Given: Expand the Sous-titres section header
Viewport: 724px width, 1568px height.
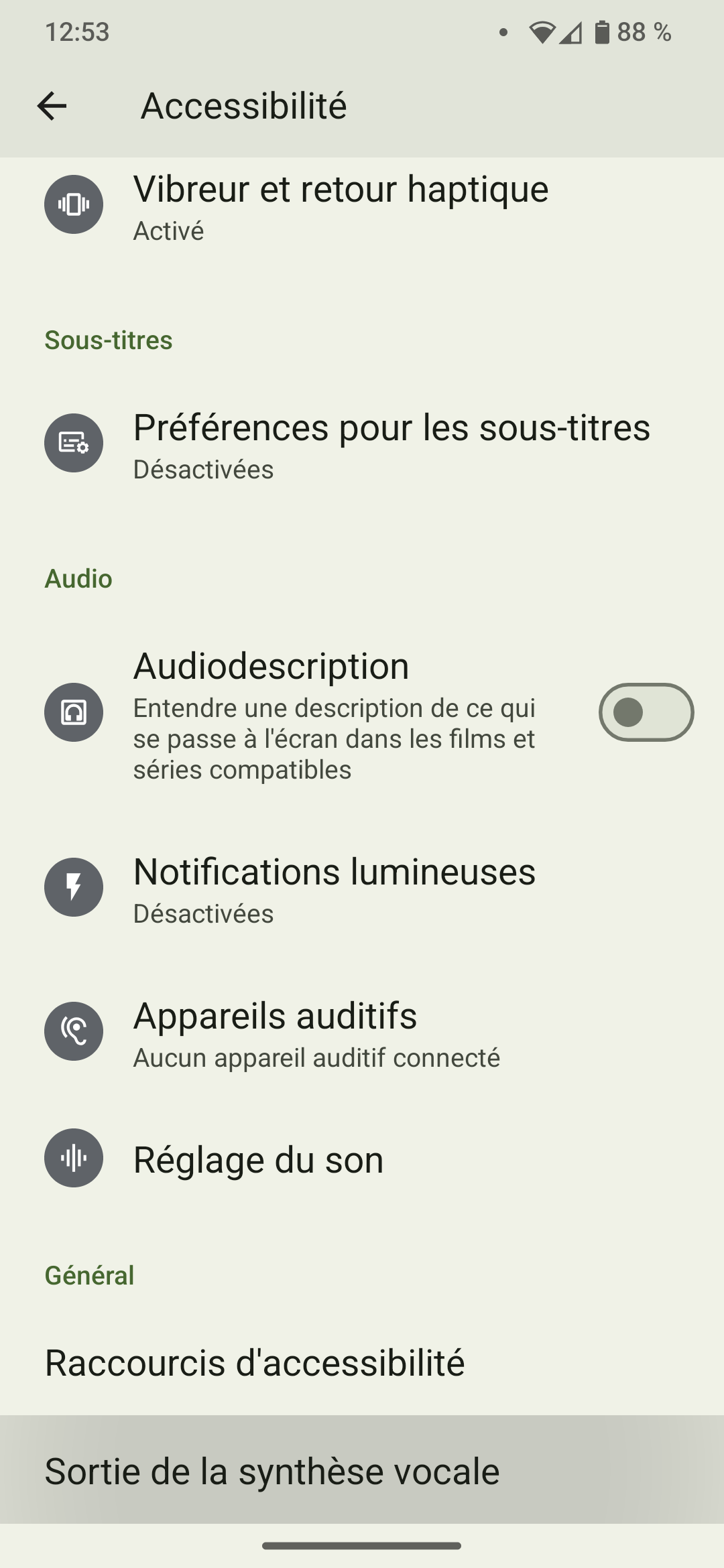Looking at the screenshot, I should (x=109, y=340).
